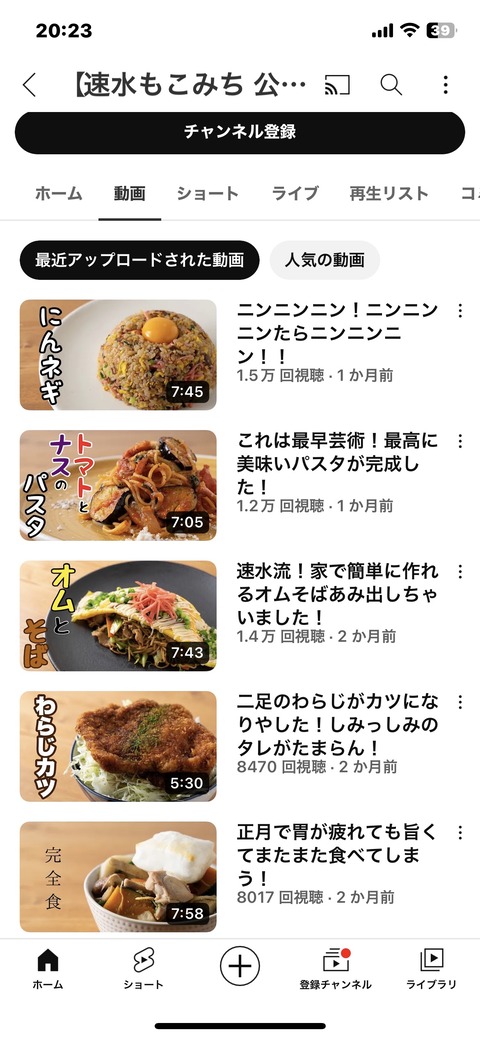Subscribe with the チャンネル登録 button
This screenshot has height=1039, width=480.
click(240, 133)
